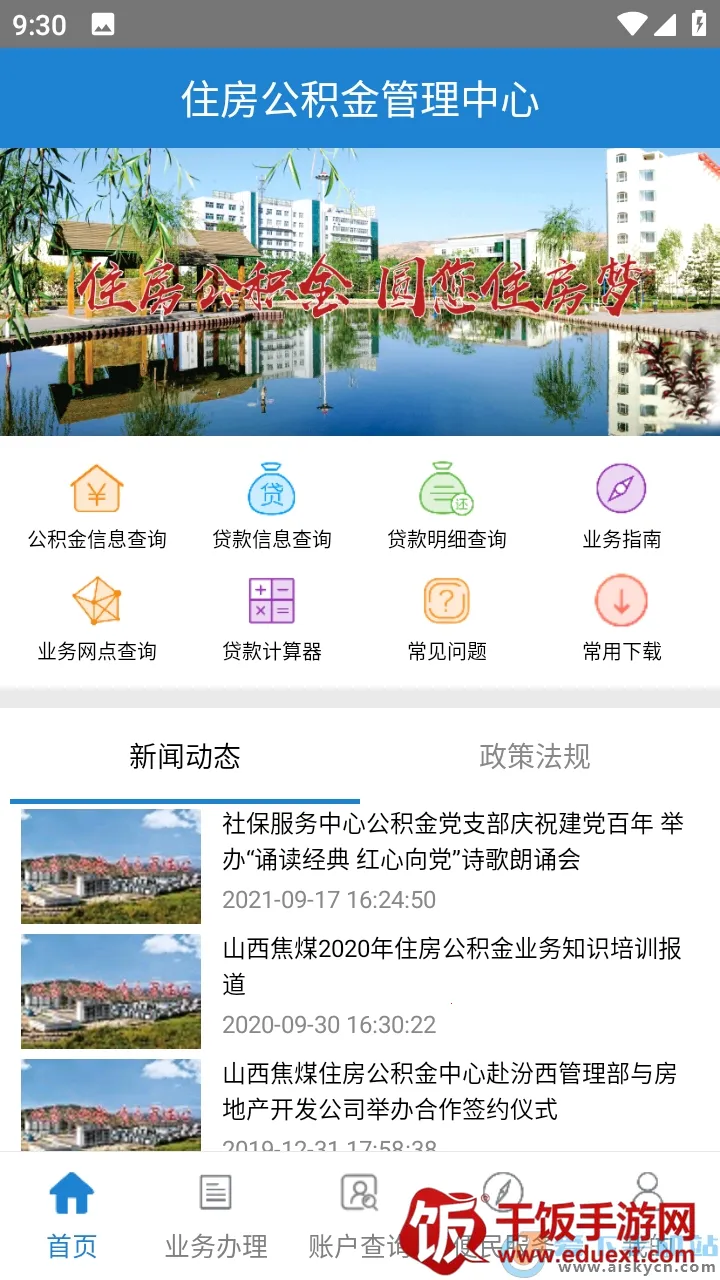Open 公积金信息查询
Viewport: 720px width, 1280px height.
click(97, 508)
